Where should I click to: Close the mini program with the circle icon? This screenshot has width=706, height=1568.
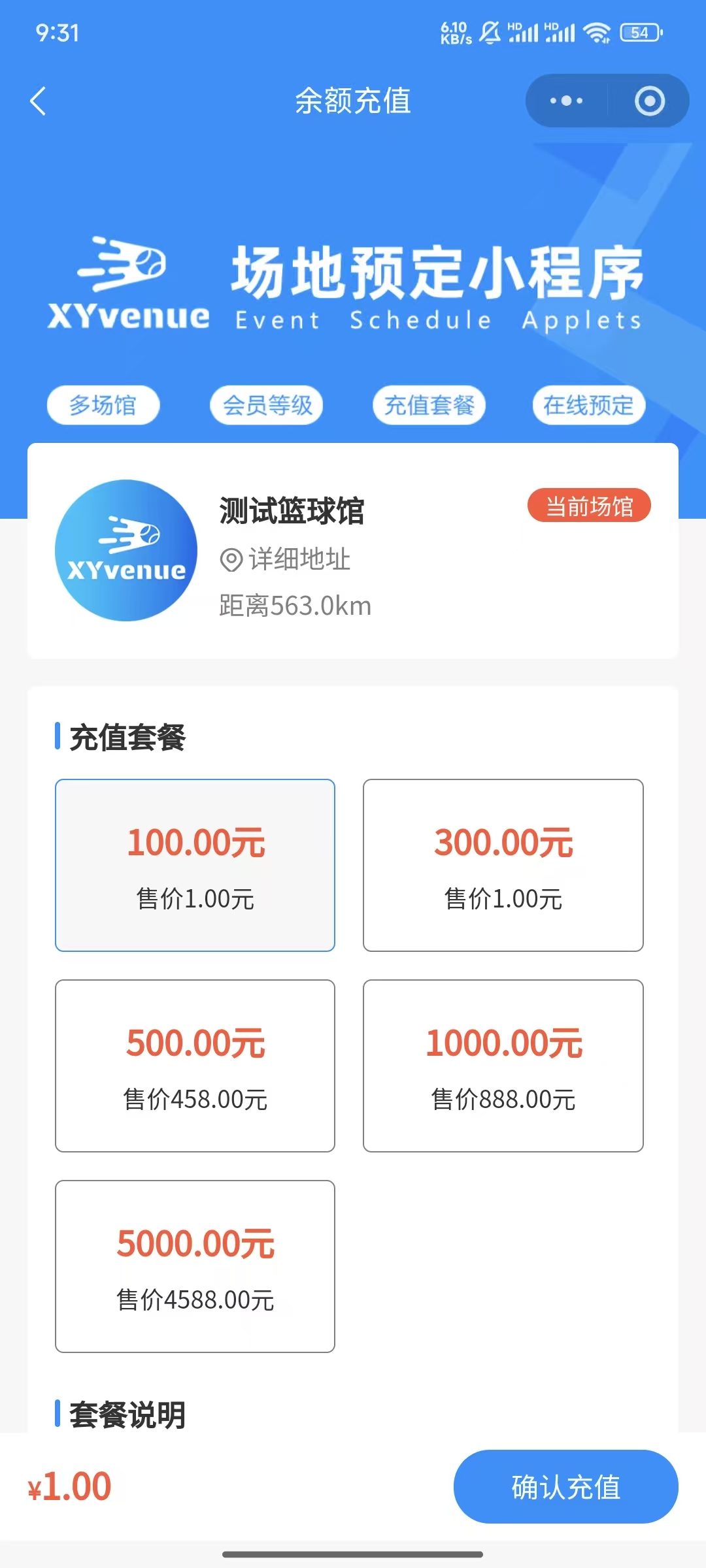[649, 101]
